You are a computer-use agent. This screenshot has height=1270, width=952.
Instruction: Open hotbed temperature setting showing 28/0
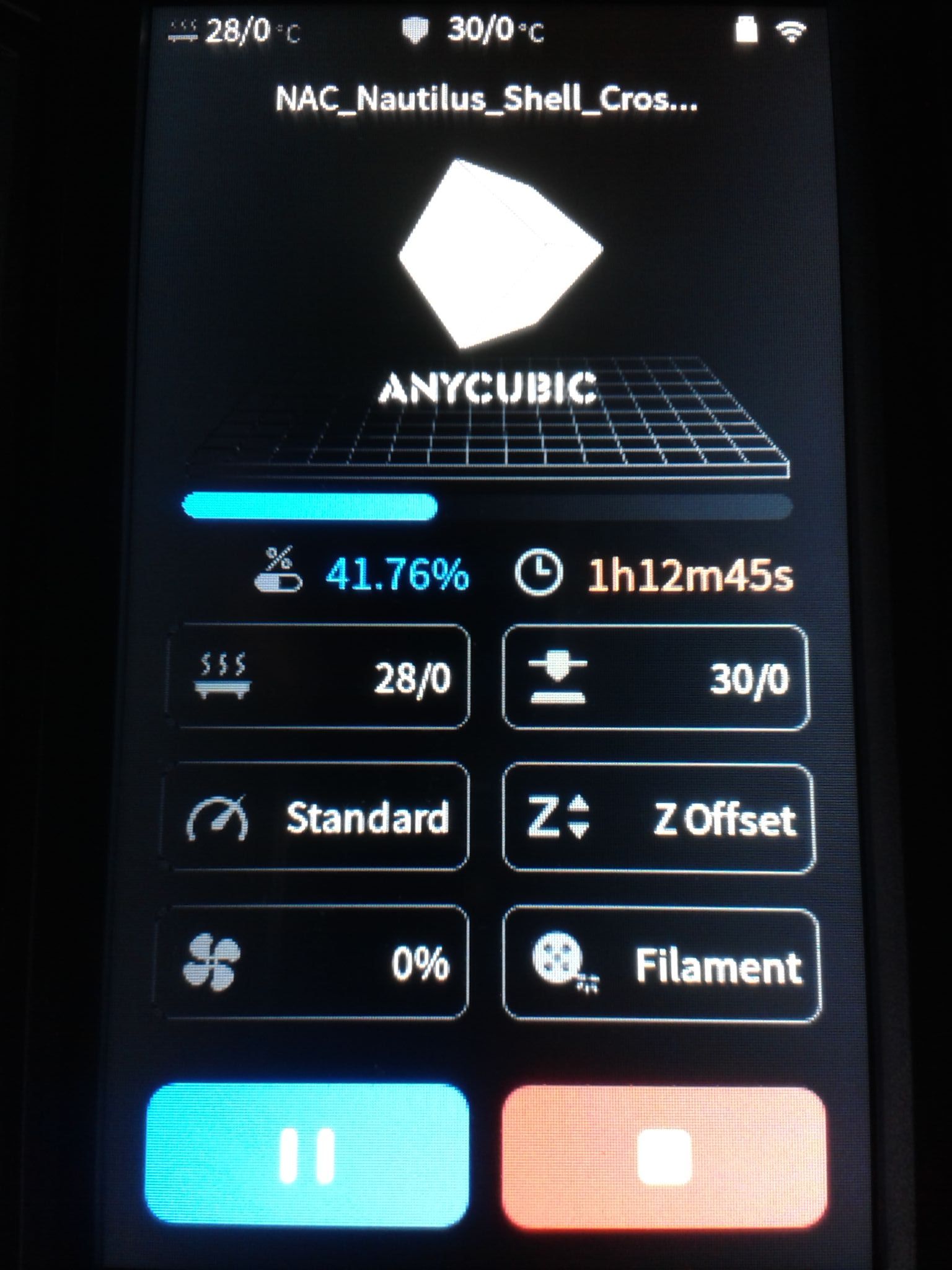click(x=317, y=676)
